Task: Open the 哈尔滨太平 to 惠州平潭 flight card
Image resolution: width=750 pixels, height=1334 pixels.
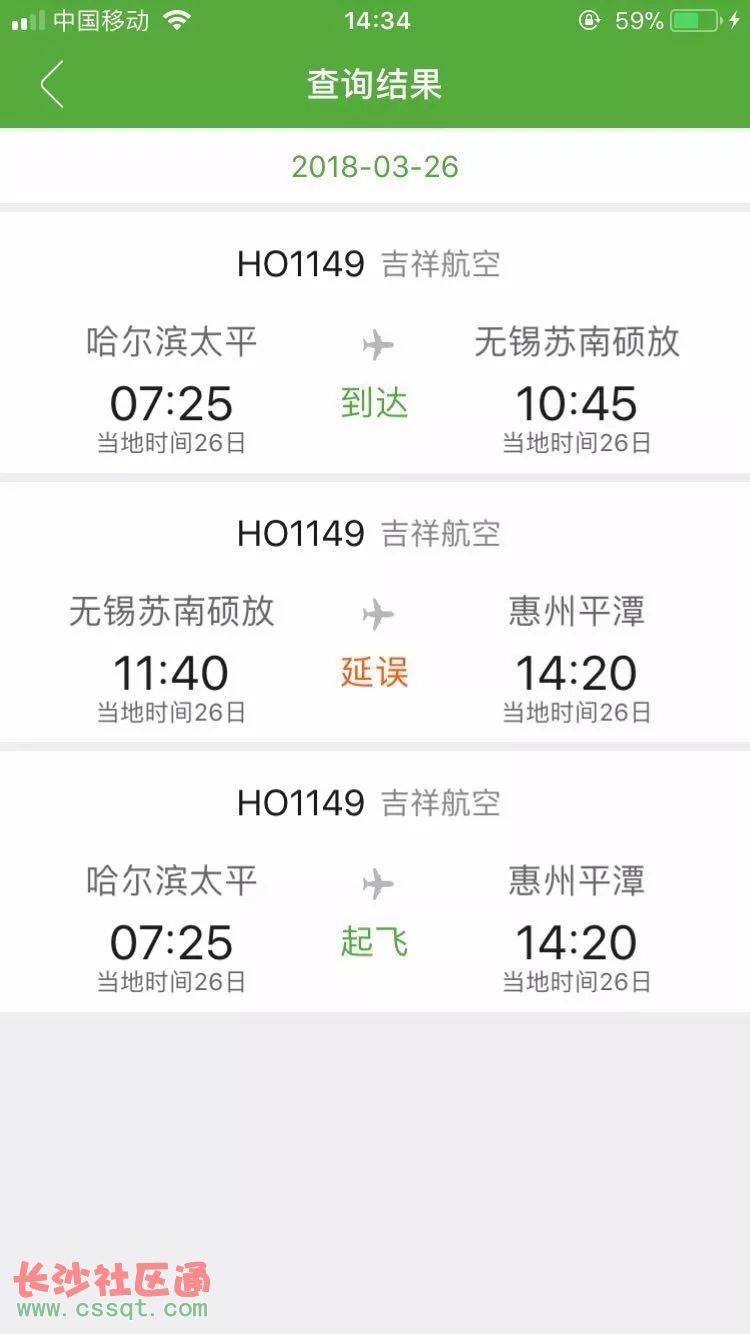Action: coord(375,881)
